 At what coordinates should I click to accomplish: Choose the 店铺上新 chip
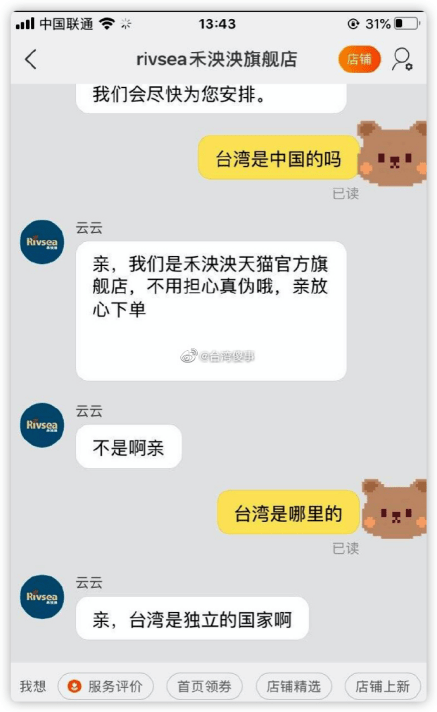coord(382,686)
